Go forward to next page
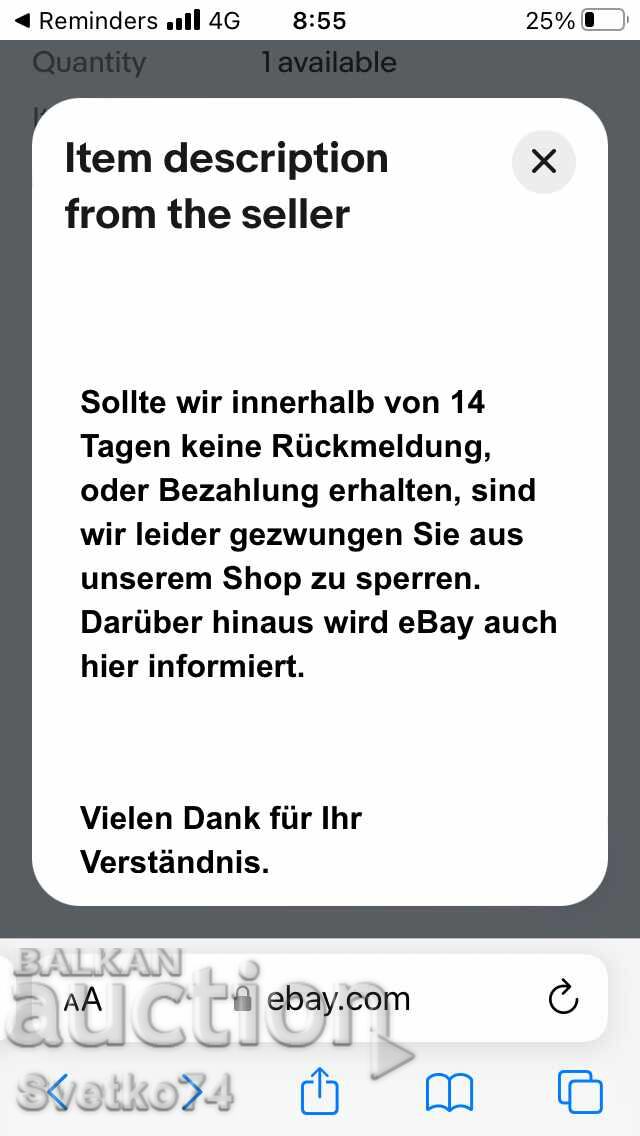 (x=190, y=1092)
